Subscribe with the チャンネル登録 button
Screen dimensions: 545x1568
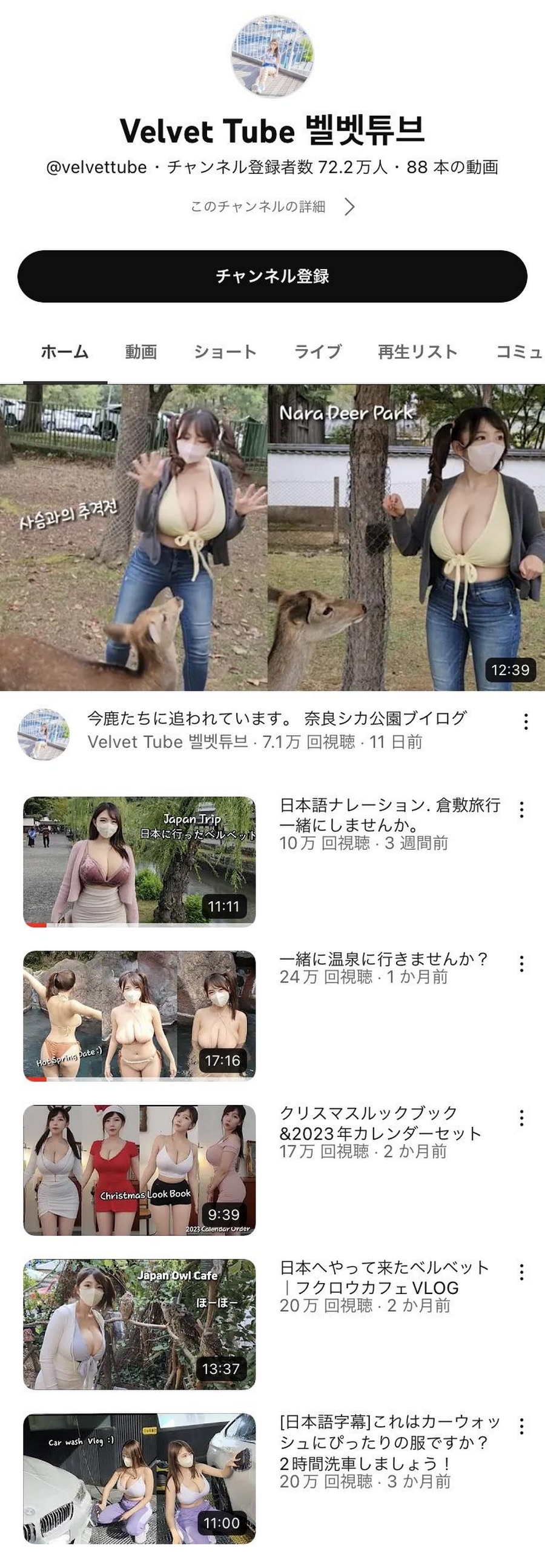(272, 276)
